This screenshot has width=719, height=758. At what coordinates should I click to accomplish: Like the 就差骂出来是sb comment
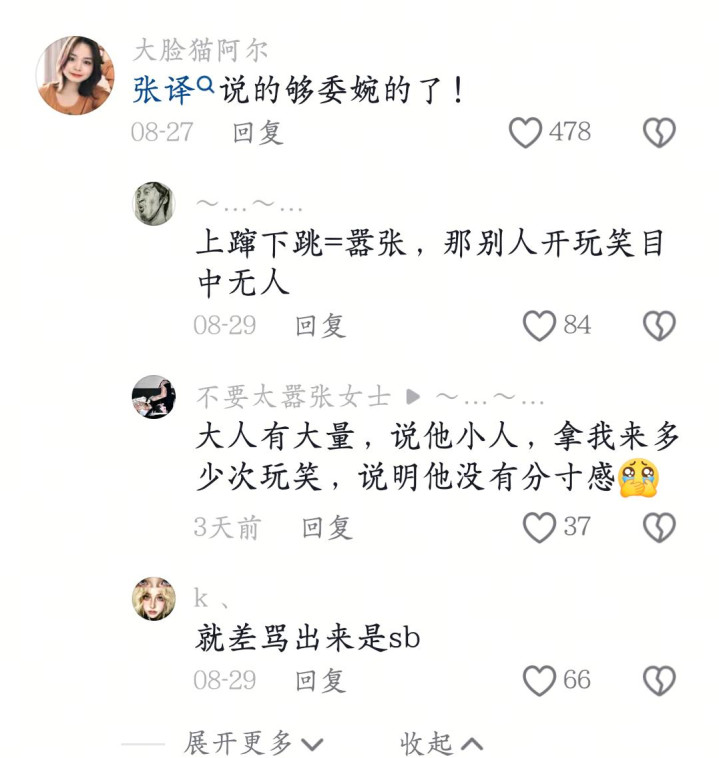(x=540, y=681)
